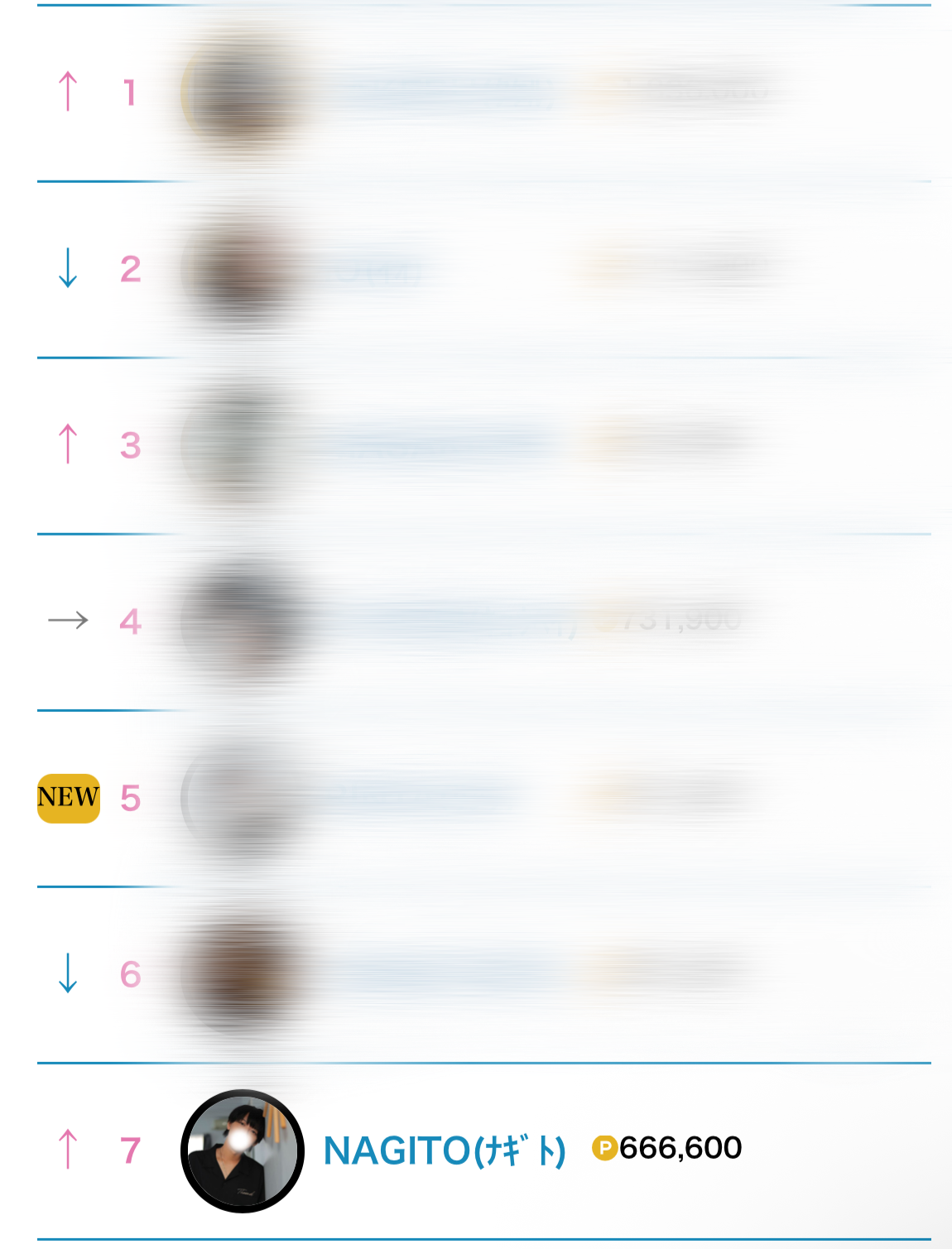Open NAGITO(ナギト) profile link
This screenshot has height=1249, width=952.
click(444, 1151)
